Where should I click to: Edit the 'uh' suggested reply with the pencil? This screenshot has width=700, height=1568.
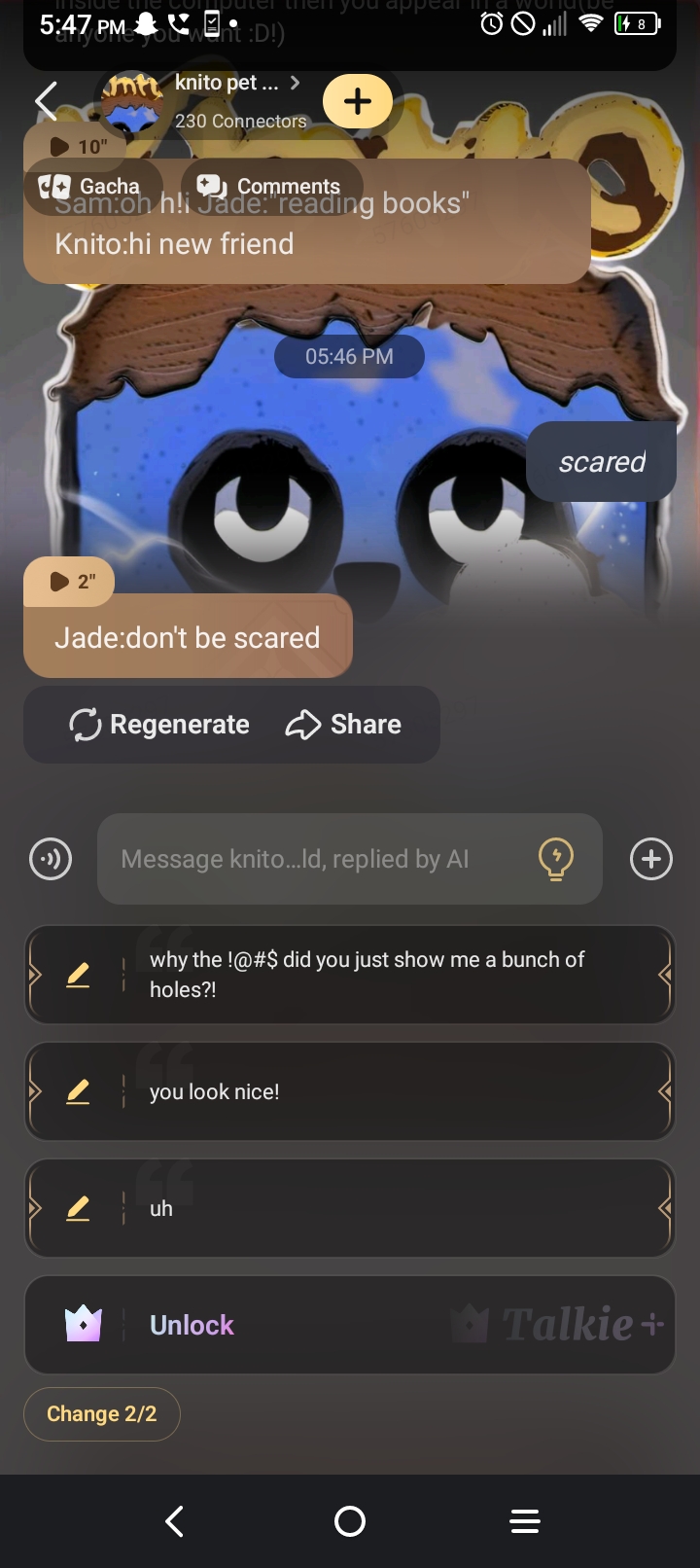78,1208
